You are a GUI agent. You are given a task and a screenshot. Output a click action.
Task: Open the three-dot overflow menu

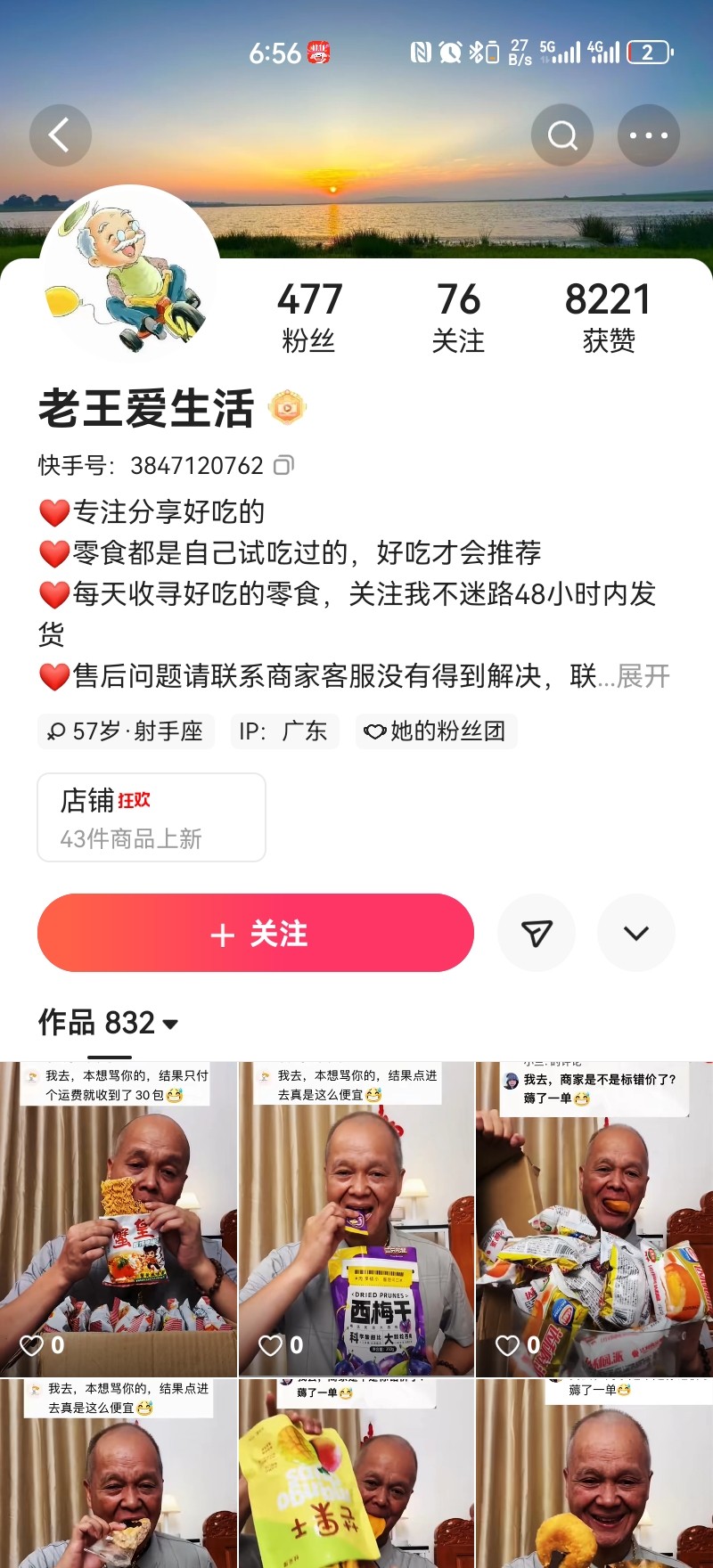coord(648,135)
